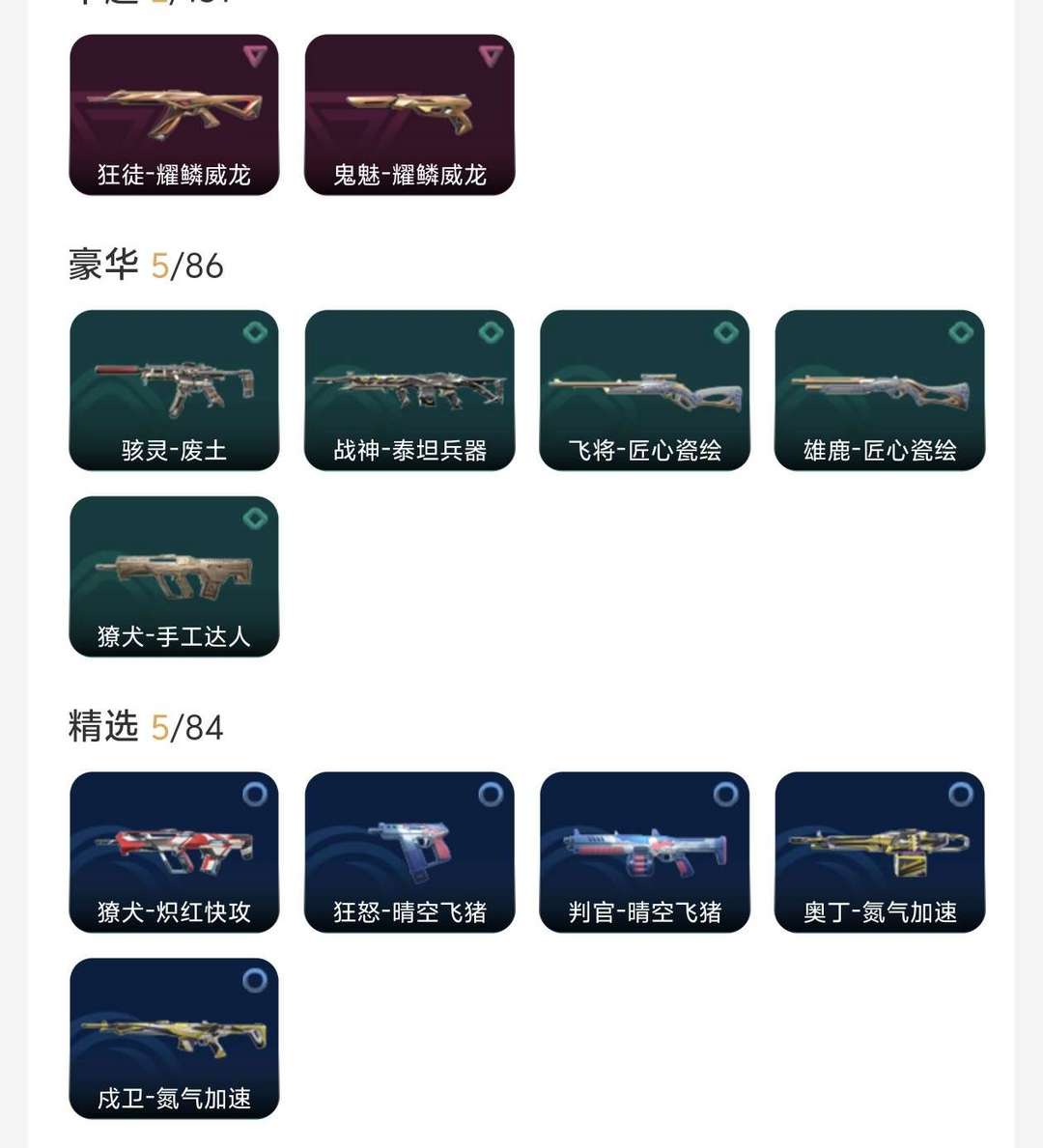The width and height of the screenshot is (1043, 1148).
Task: Open the 狂徒-耀鳞威龙 skin card
Action: tap(174, 115)
